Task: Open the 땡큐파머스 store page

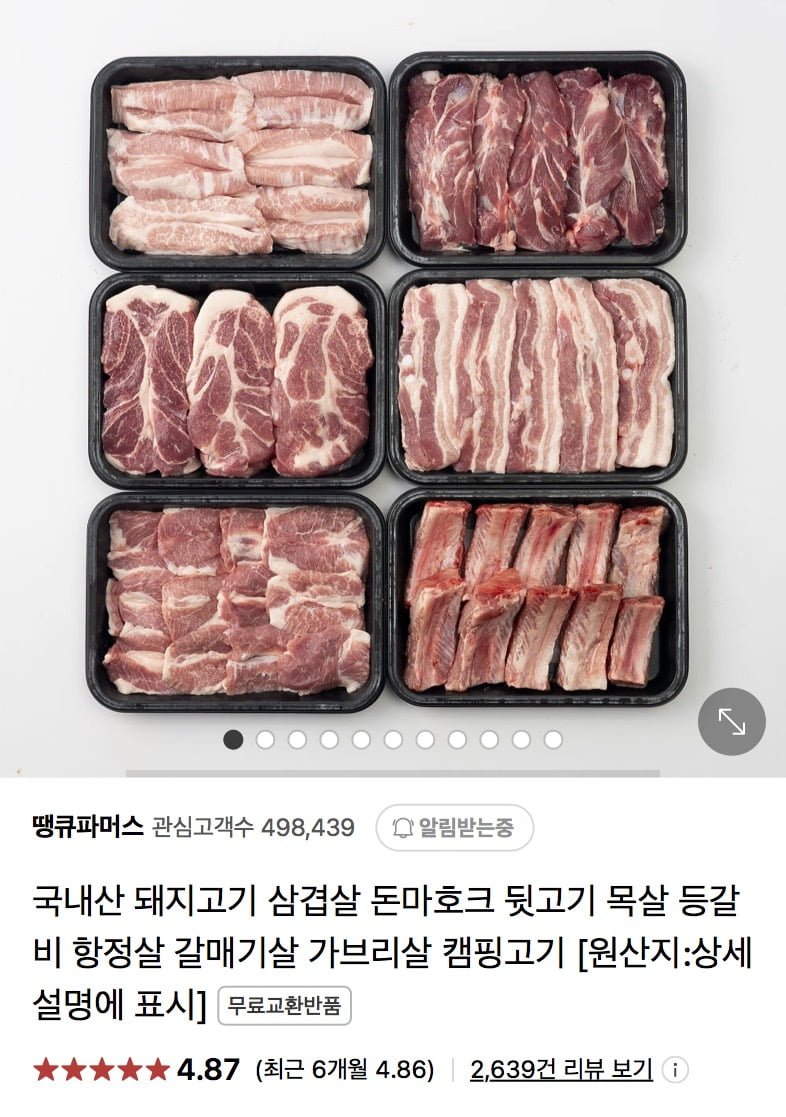Action: coord(88,827)
